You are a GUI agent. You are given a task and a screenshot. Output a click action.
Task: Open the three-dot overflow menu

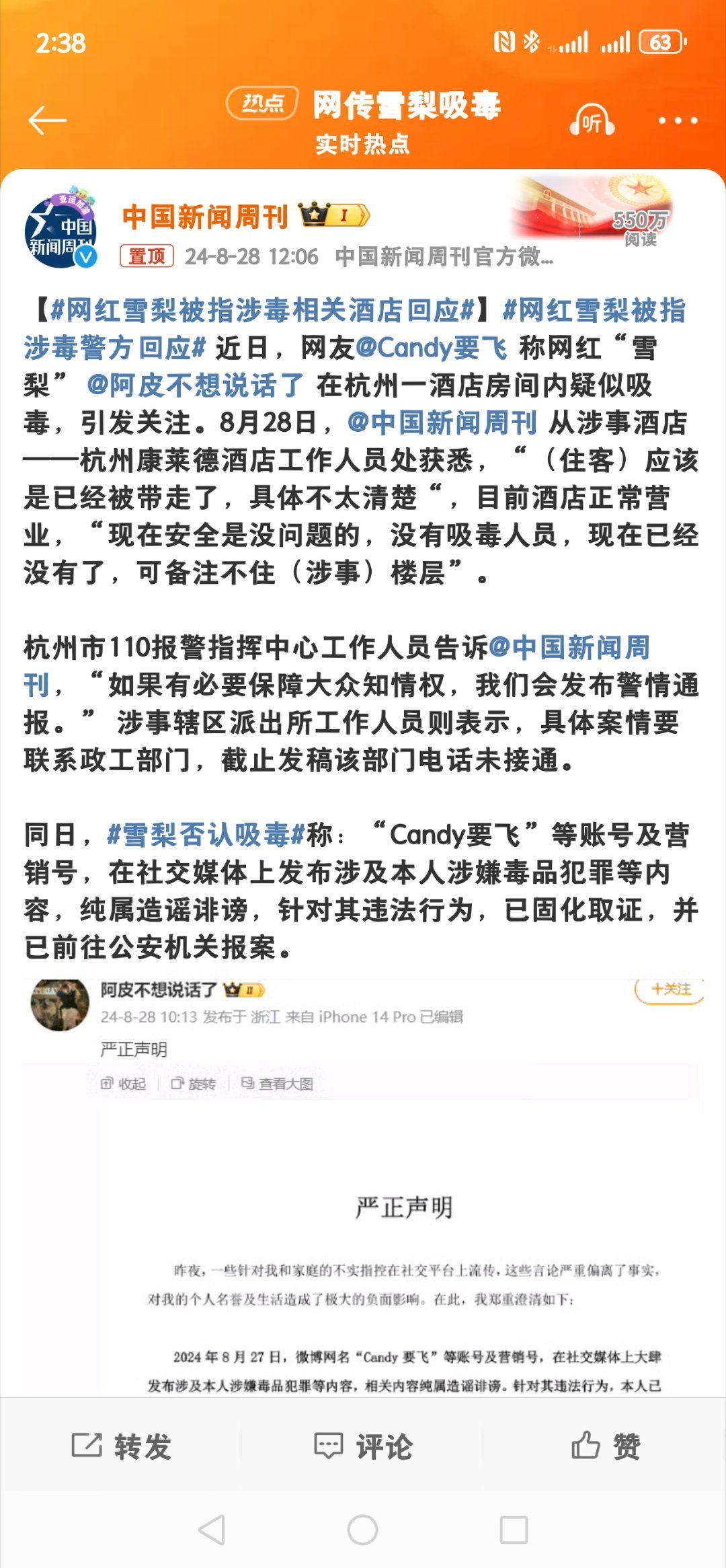[678, 121]
